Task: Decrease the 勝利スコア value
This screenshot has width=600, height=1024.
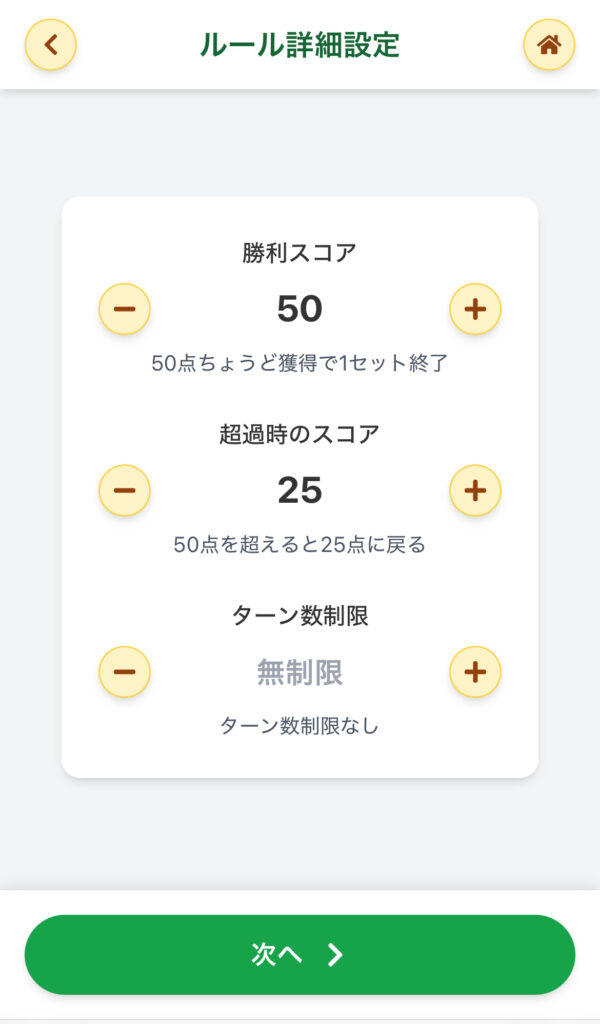Action: pos(124,309)
